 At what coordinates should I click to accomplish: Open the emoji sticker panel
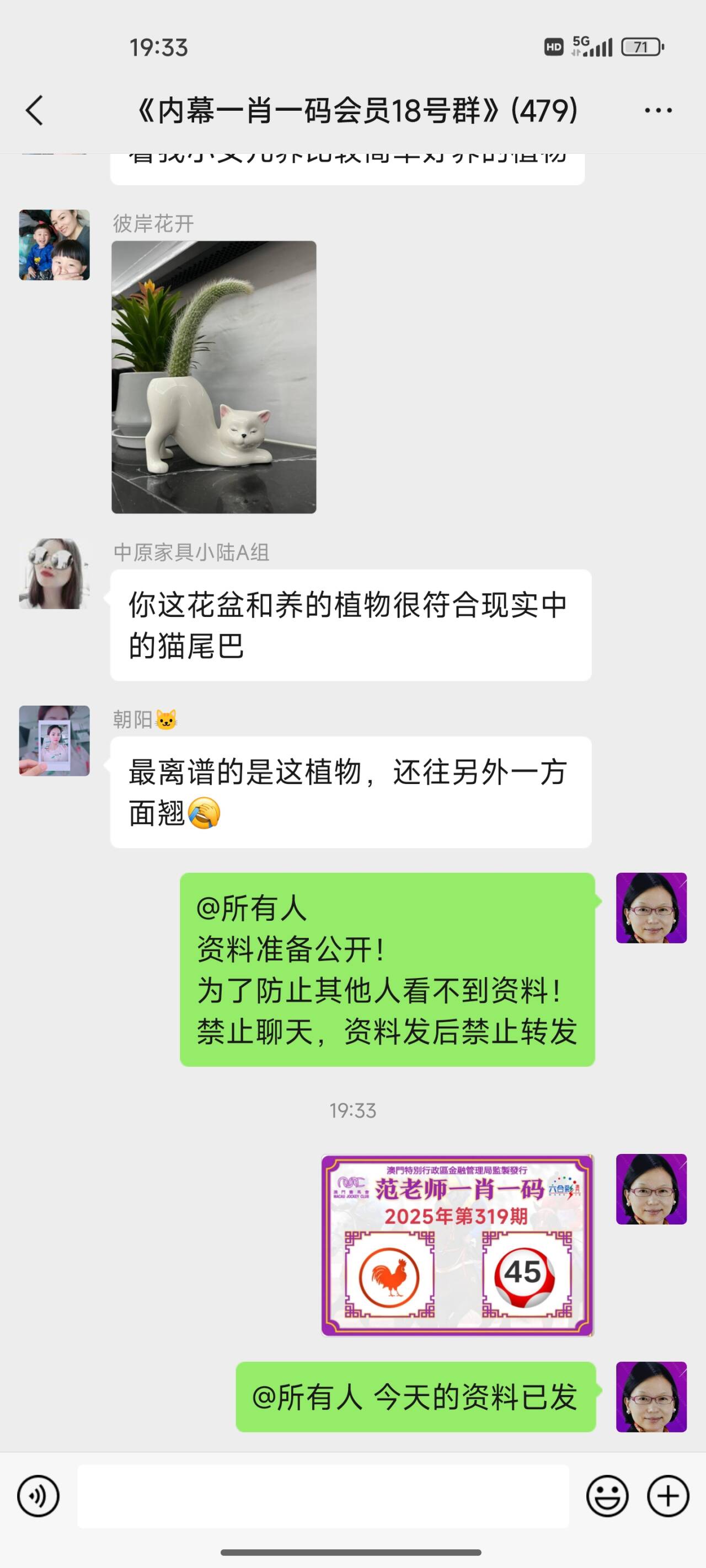607,1496
